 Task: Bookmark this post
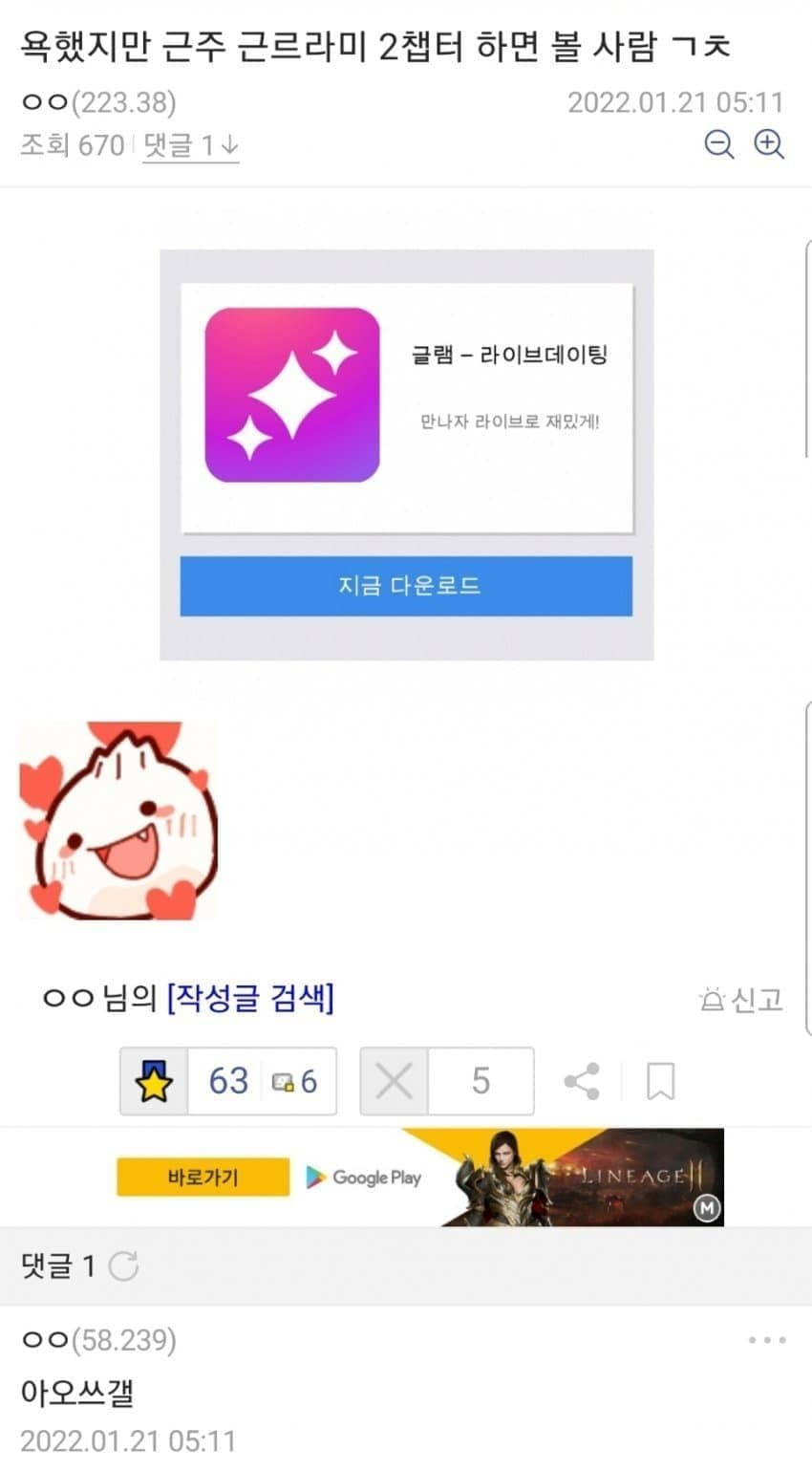pos(660,1082)
